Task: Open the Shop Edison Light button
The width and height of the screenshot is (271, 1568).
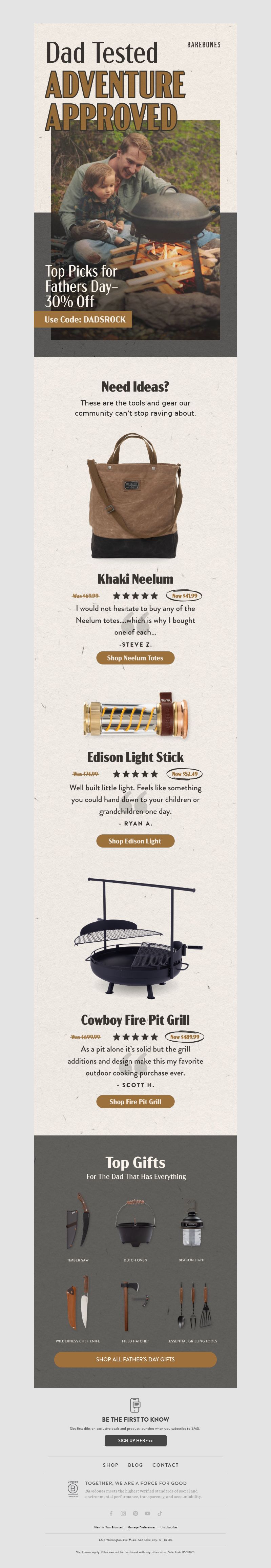Action: [135, 841]
